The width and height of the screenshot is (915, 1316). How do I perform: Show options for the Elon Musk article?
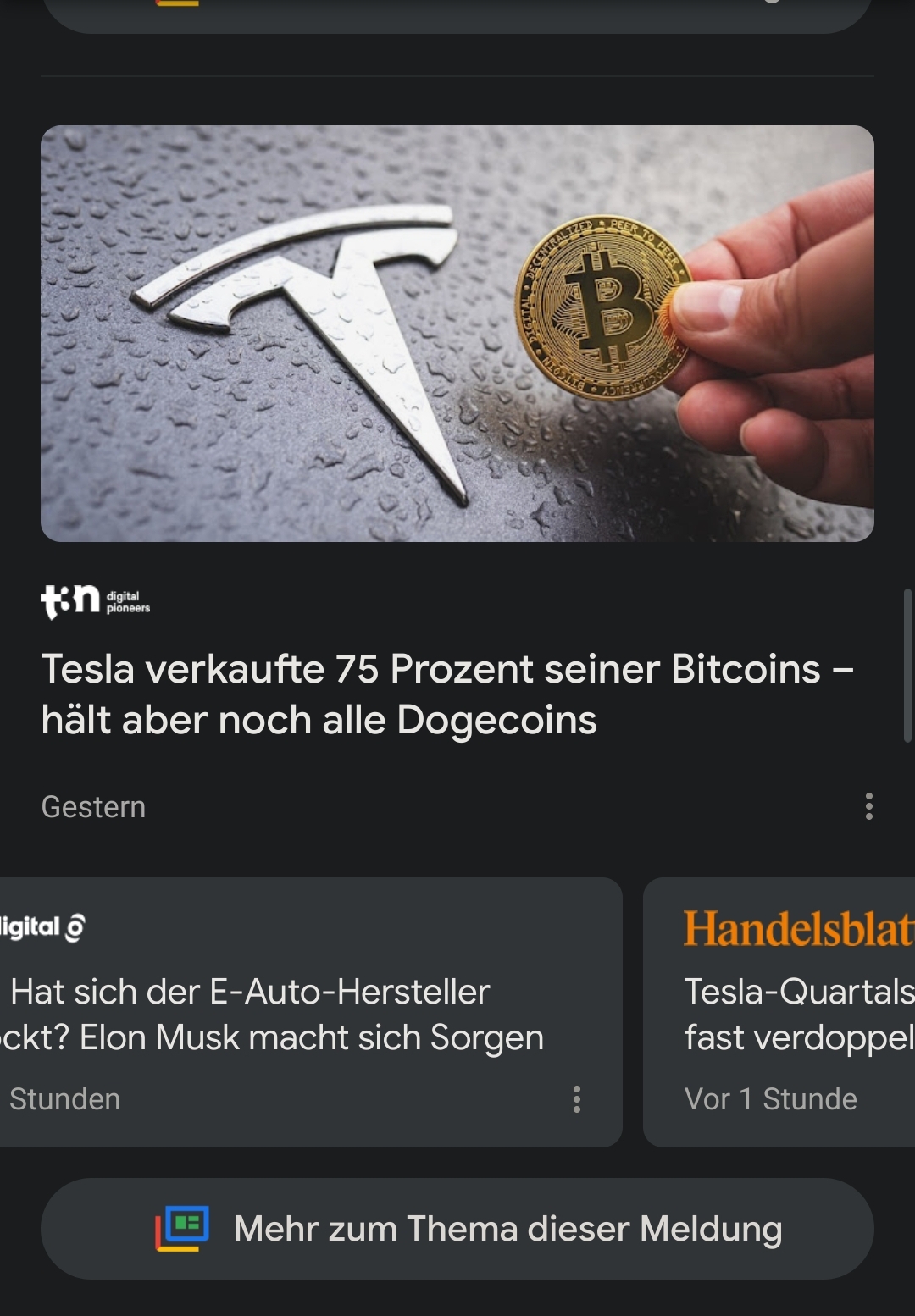point(577,1099)
